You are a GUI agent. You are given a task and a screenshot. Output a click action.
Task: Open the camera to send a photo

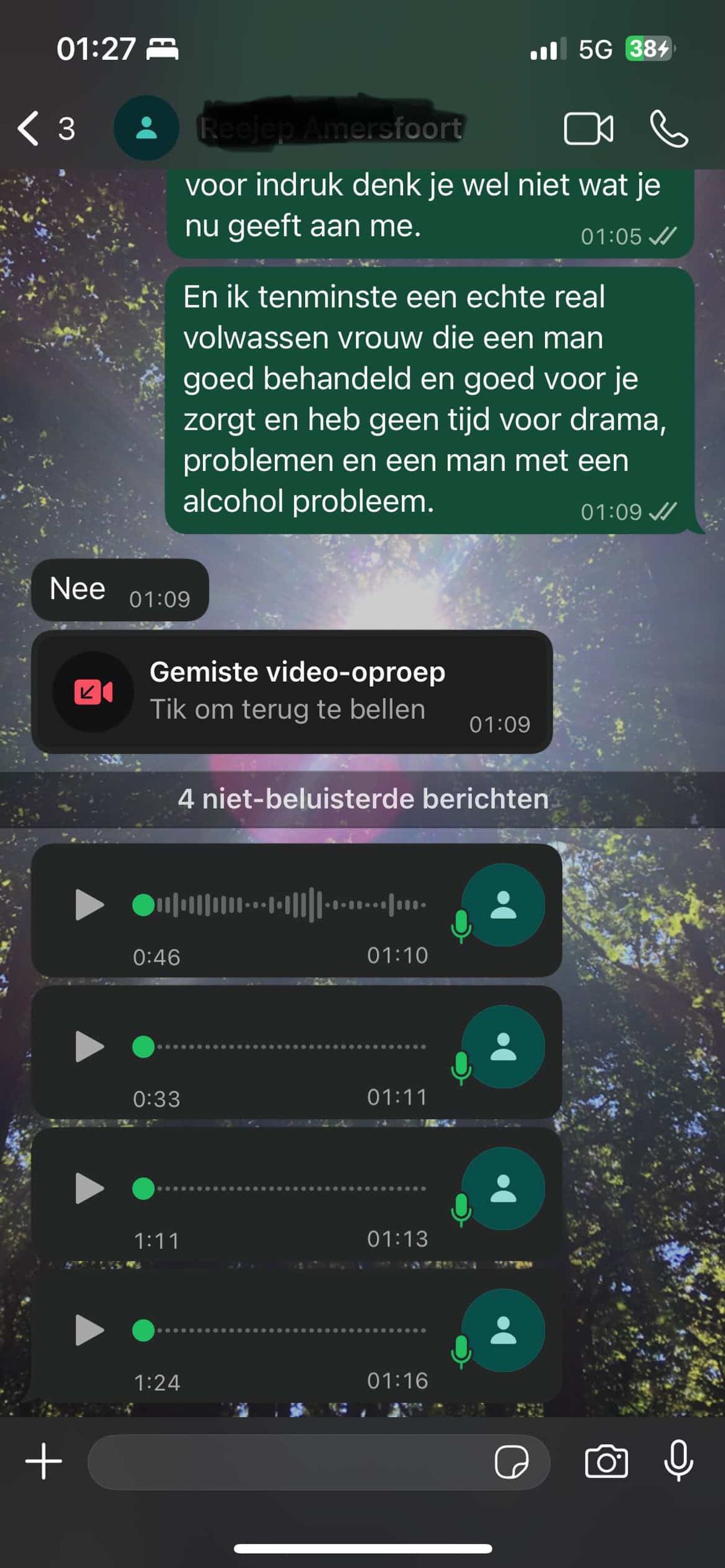pos(606,1462)
